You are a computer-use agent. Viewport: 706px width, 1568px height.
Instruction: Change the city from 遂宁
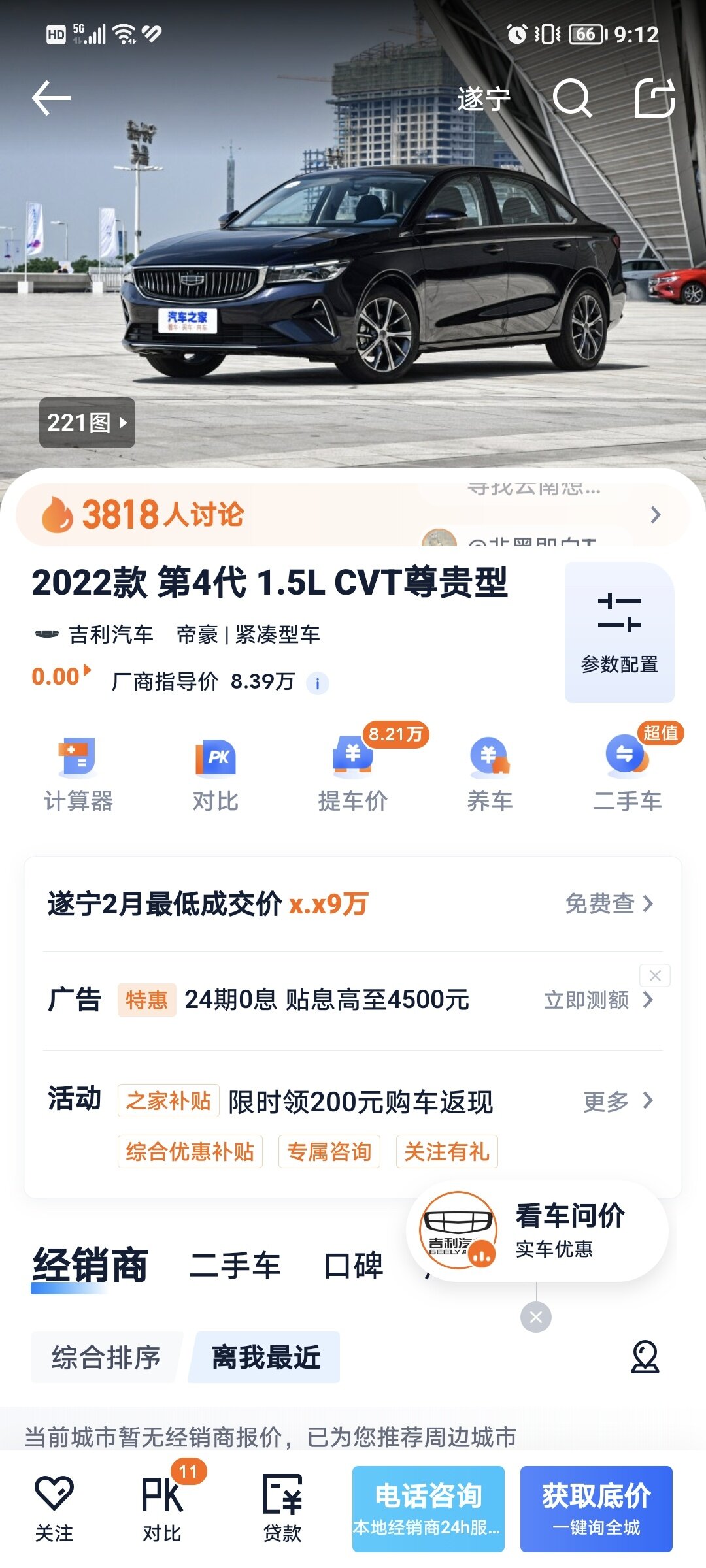(484, 99)
